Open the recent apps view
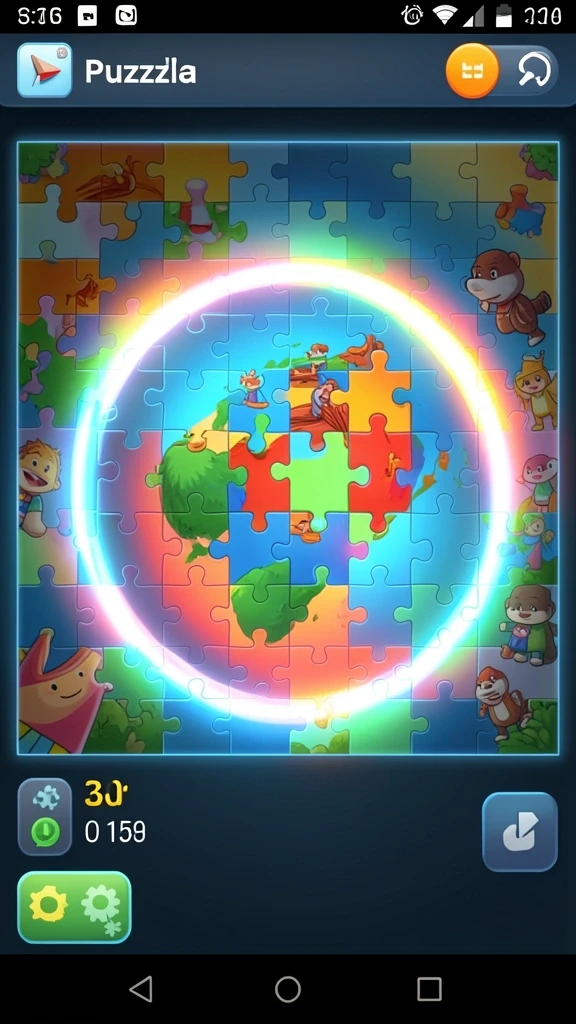This screenshot has height=1024, width=576. click(x=429, y=989)
